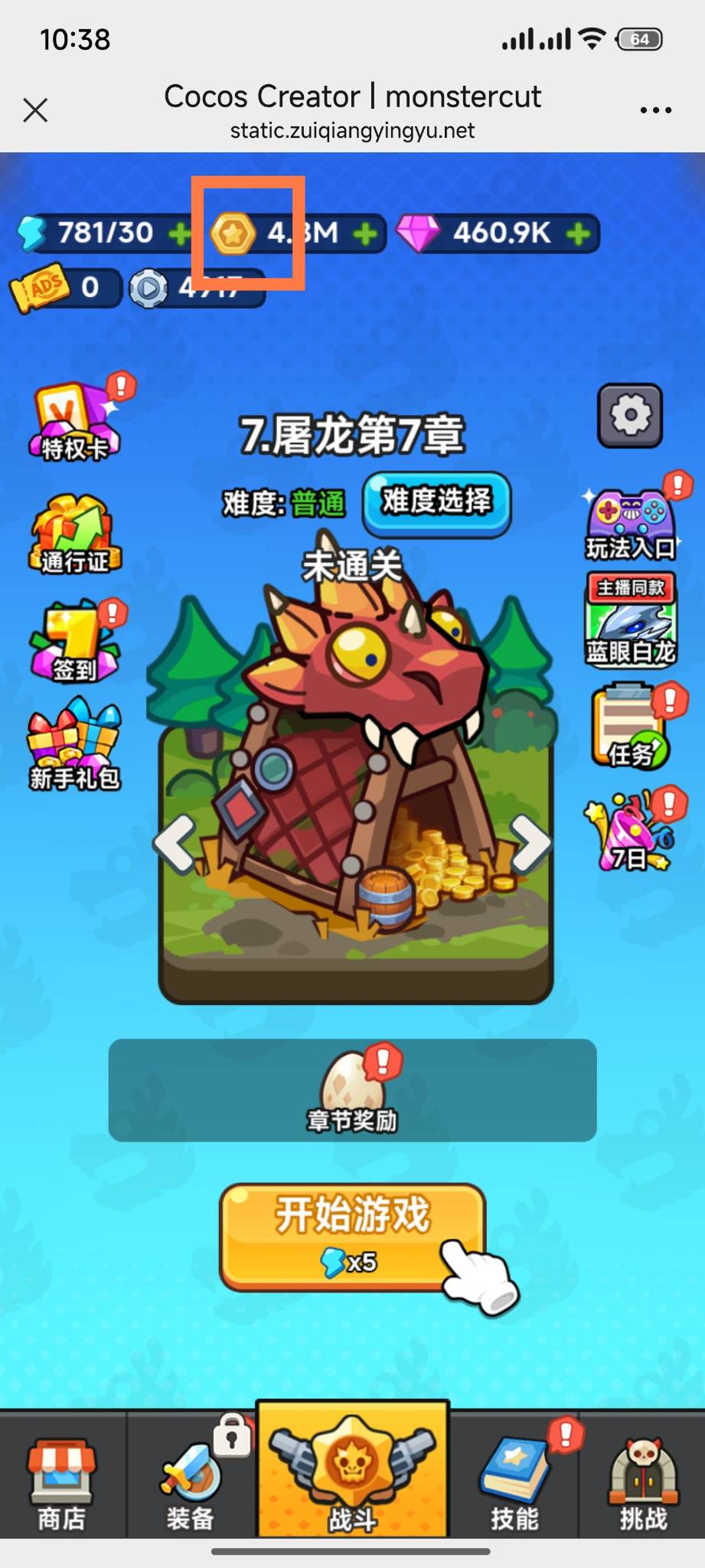
Task: Go to the next chapter
Action: pos(530,844)
